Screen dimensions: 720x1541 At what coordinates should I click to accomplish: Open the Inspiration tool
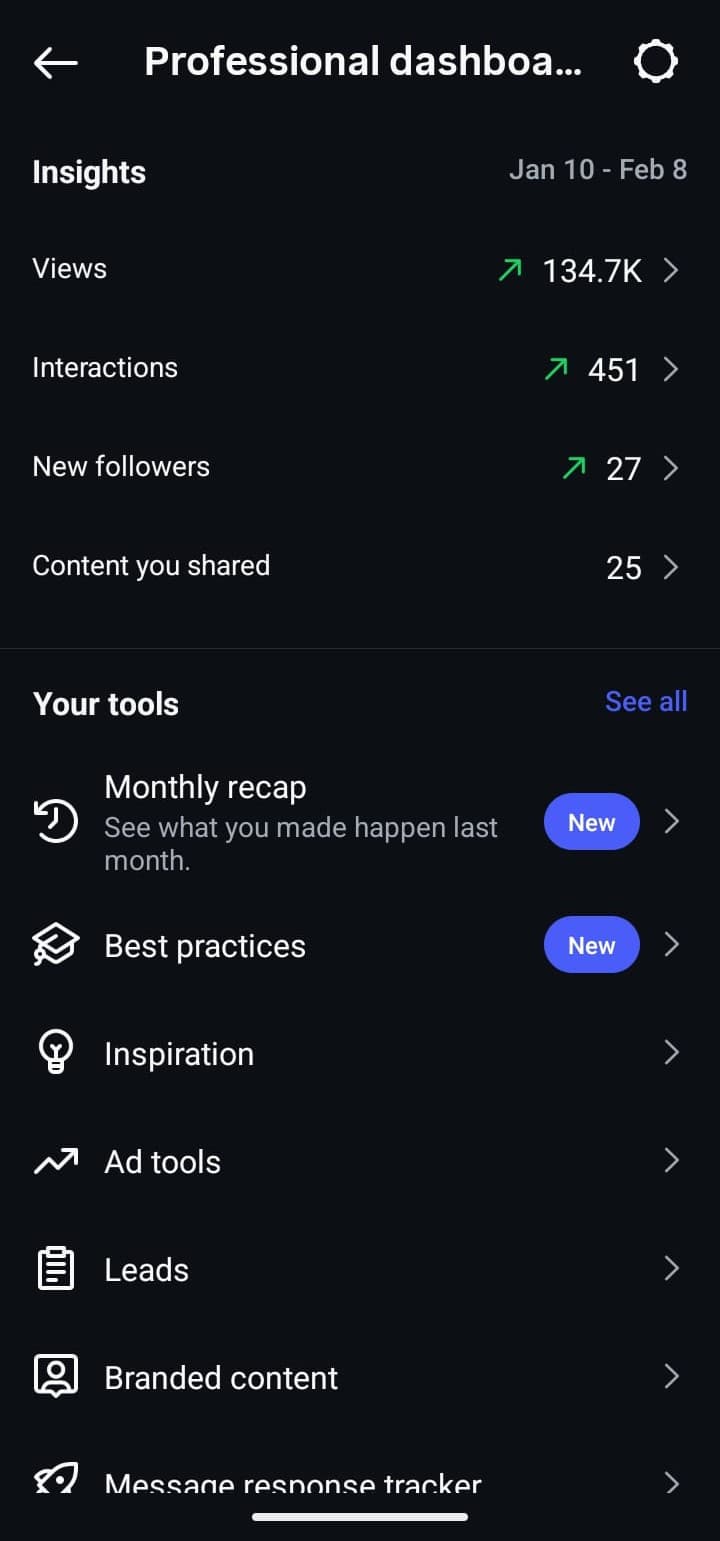pyautogui.click(x=300, y=1054)
